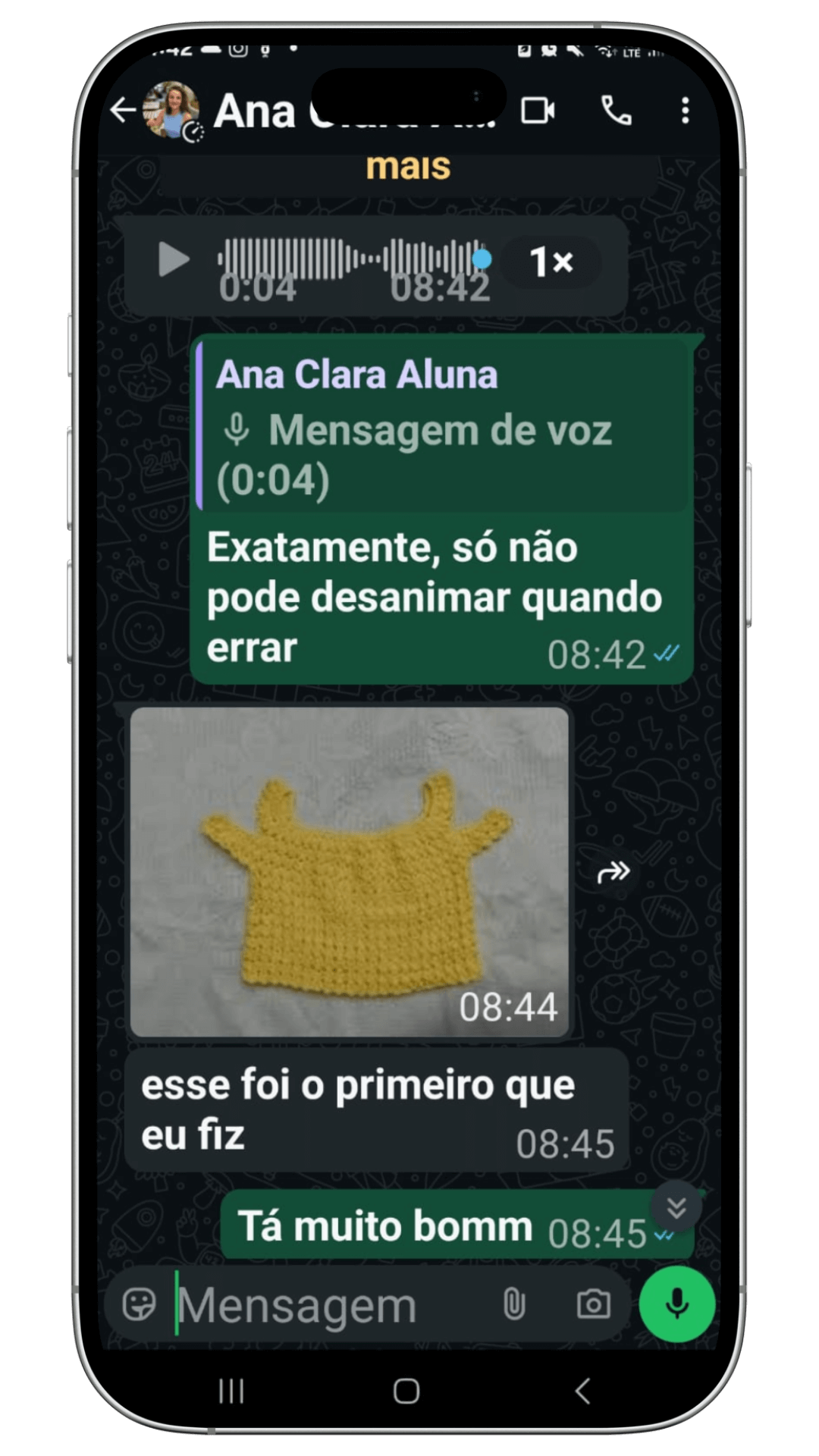Jump to the latest messages
This screenshot has height=1456, width=819.
point(676,1207)
